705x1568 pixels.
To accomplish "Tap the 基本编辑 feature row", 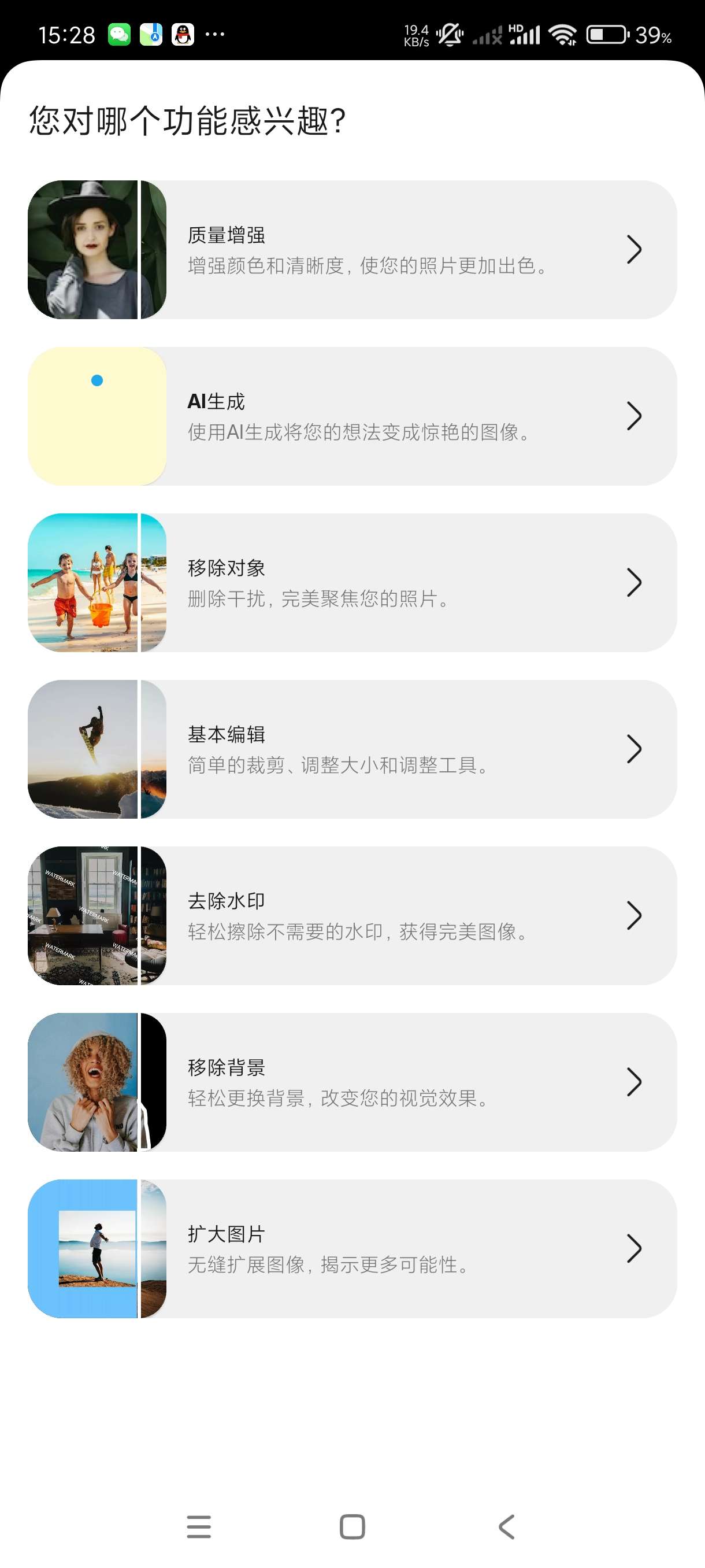I will [x=365, y=749].
